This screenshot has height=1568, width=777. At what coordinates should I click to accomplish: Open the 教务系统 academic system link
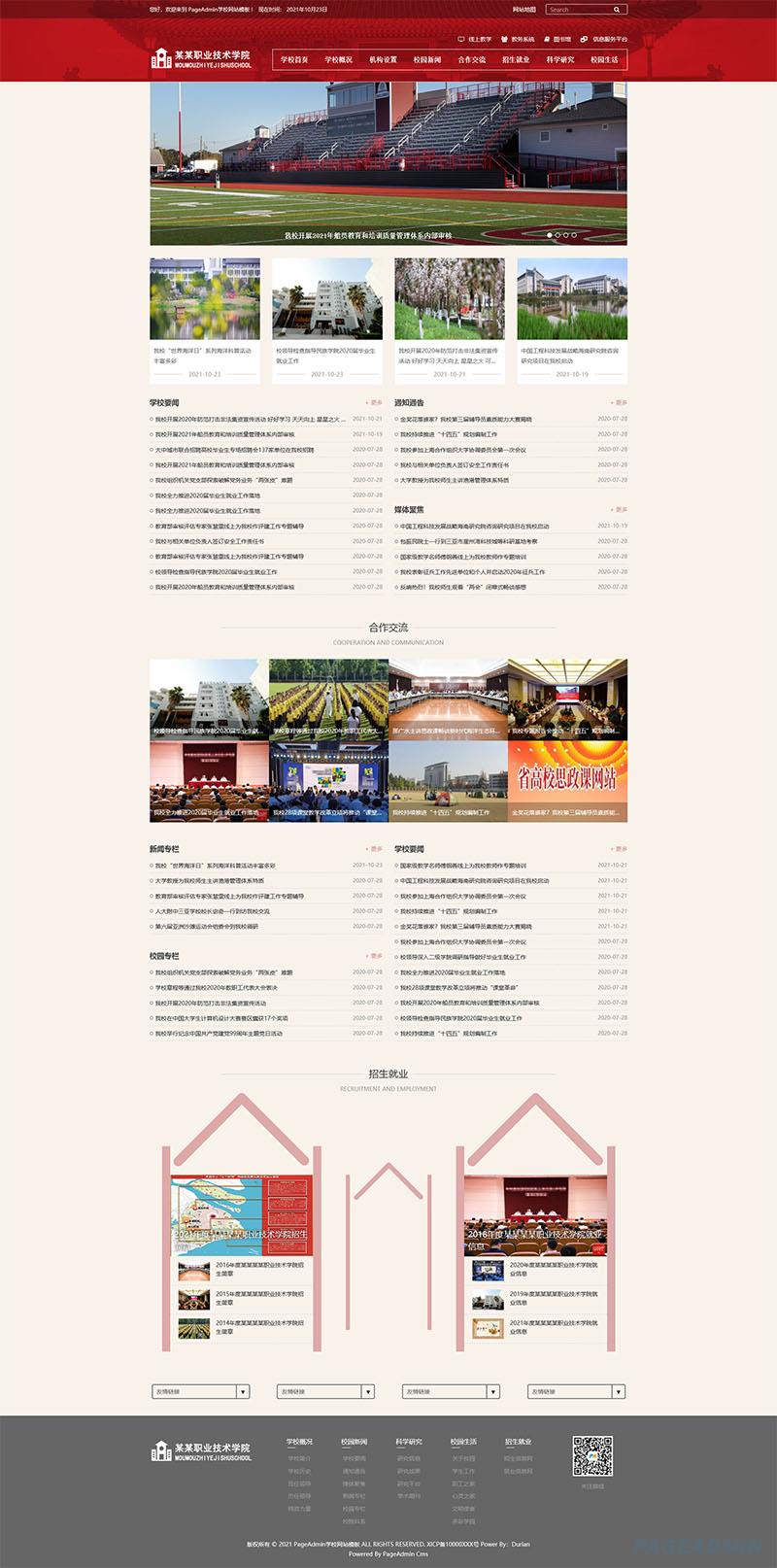tap(518, 40)
